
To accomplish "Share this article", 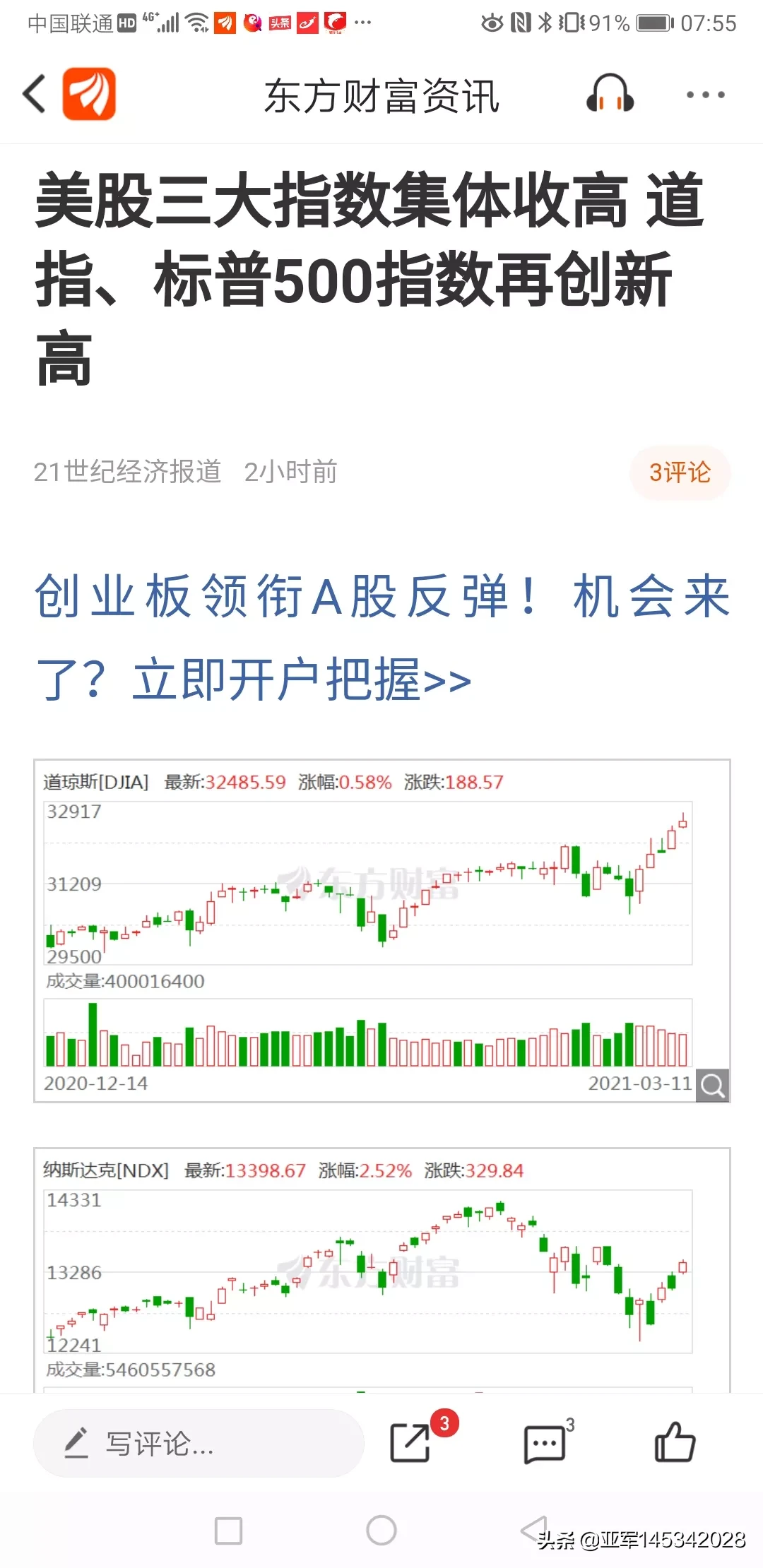I will click(410, 1442).
